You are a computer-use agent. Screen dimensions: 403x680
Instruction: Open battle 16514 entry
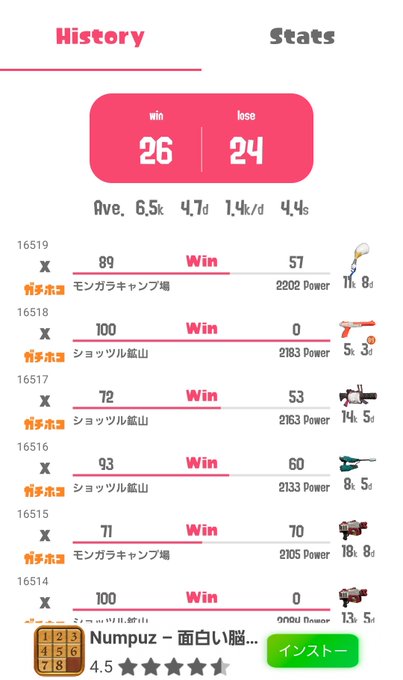coord(201,600)
